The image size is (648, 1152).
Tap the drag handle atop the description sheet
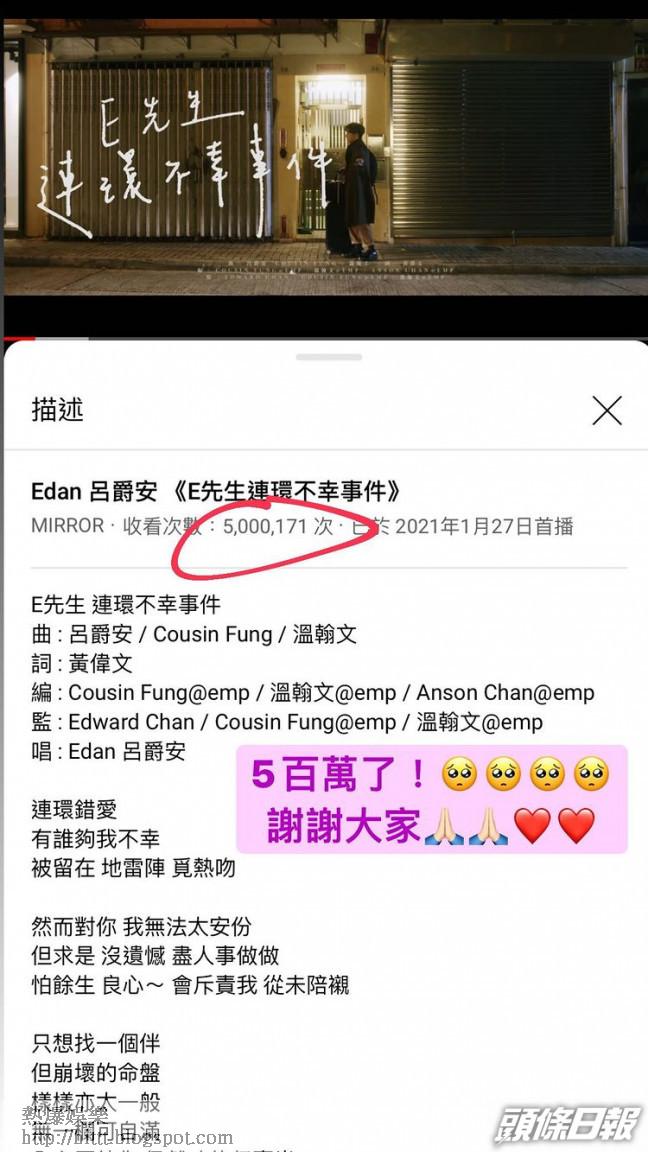point(329,357)
